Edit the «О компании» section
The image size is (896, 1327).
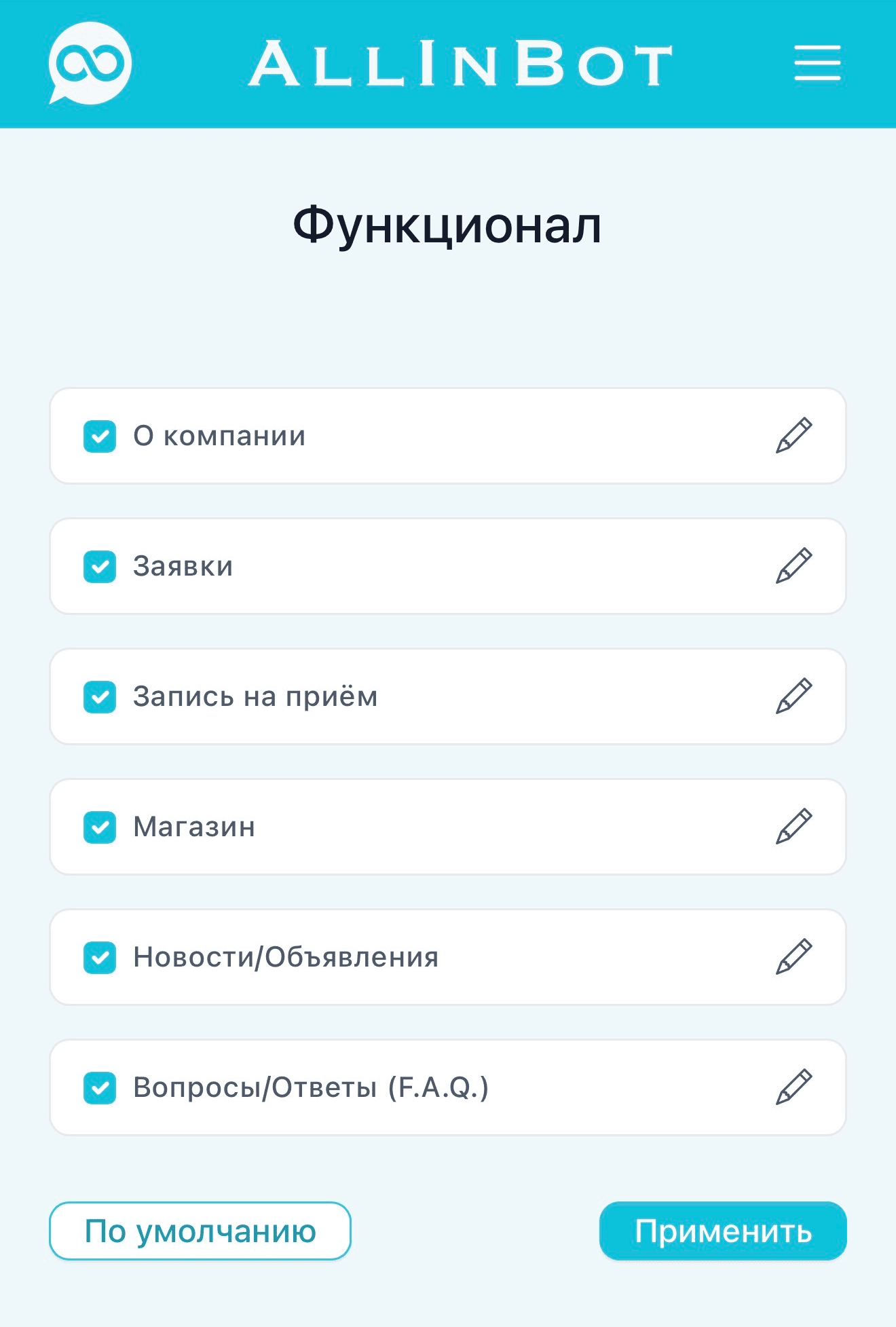coord(794,436)
